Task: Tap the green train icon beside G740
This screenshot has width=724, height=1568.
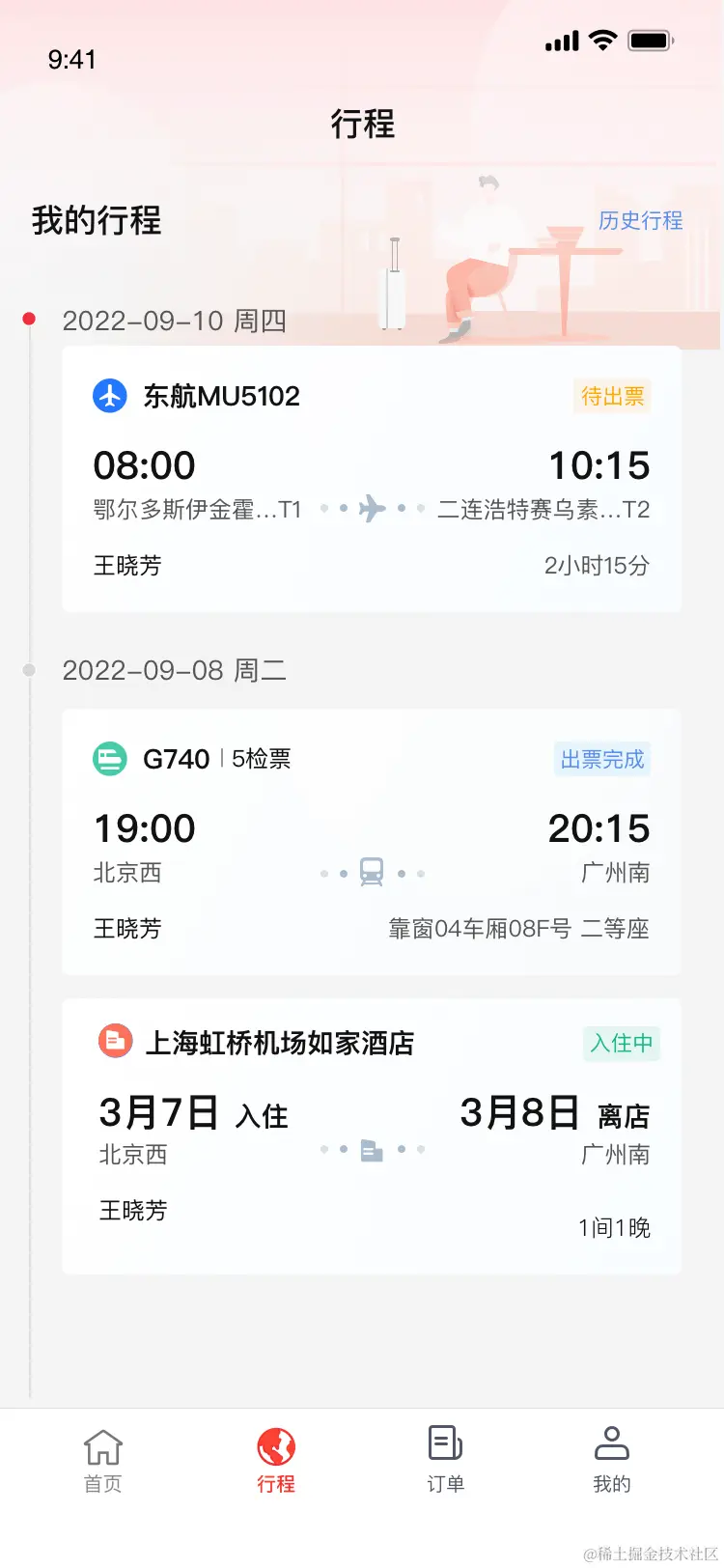Action: 110,759
